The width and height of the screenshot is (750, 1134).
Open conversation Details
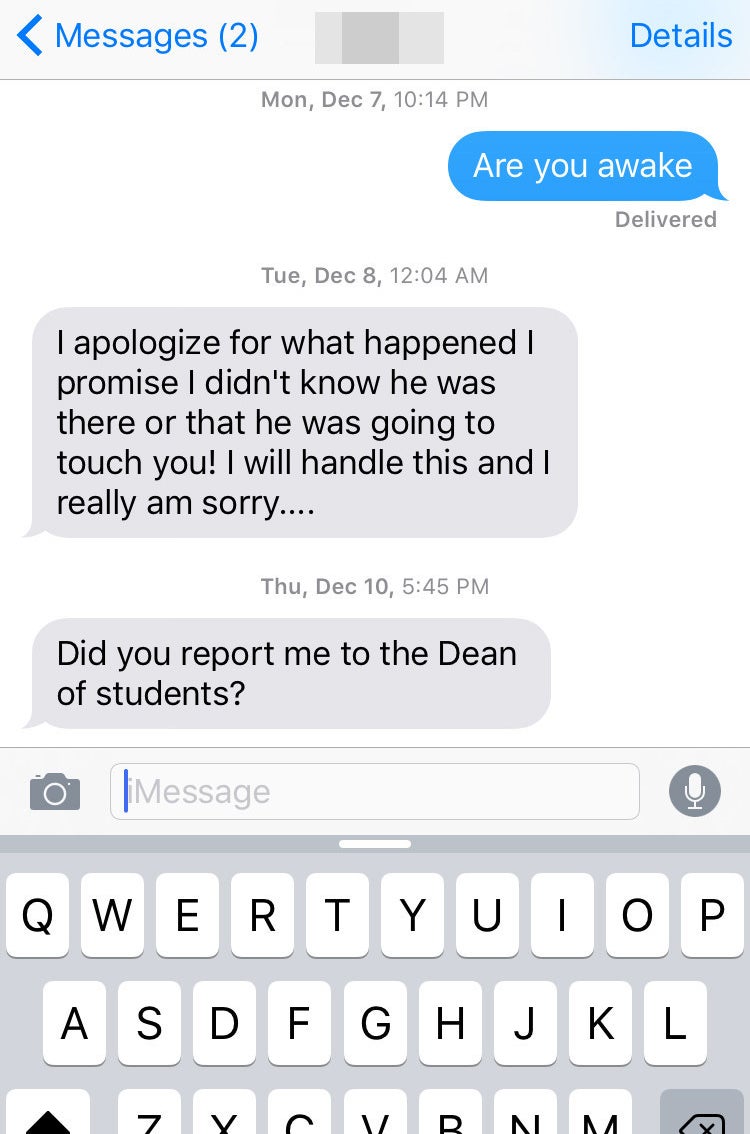pyautogui.click(x=680, y=36)
